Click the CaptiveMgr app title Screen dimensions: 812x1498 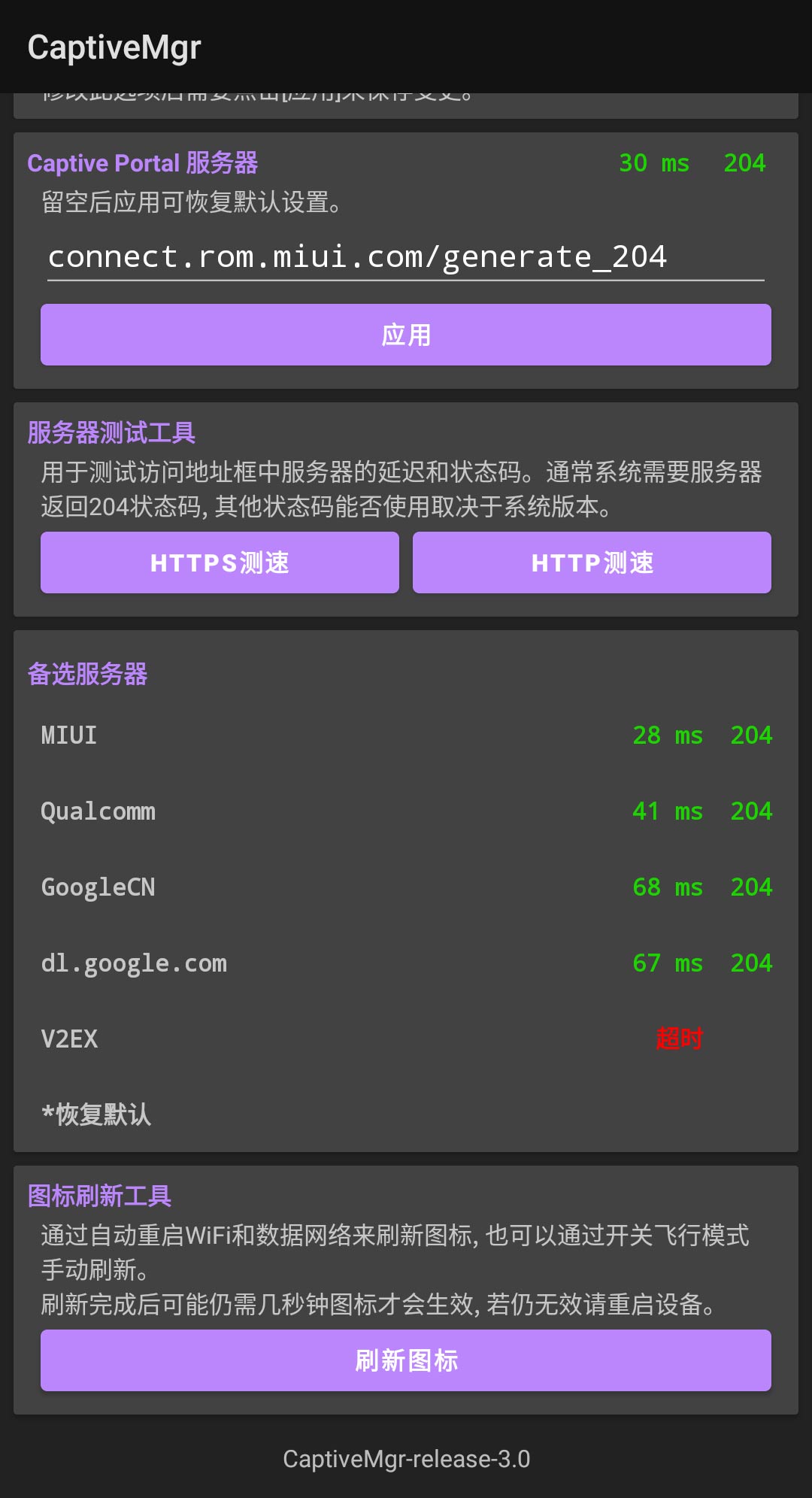[x=113, y=45]
